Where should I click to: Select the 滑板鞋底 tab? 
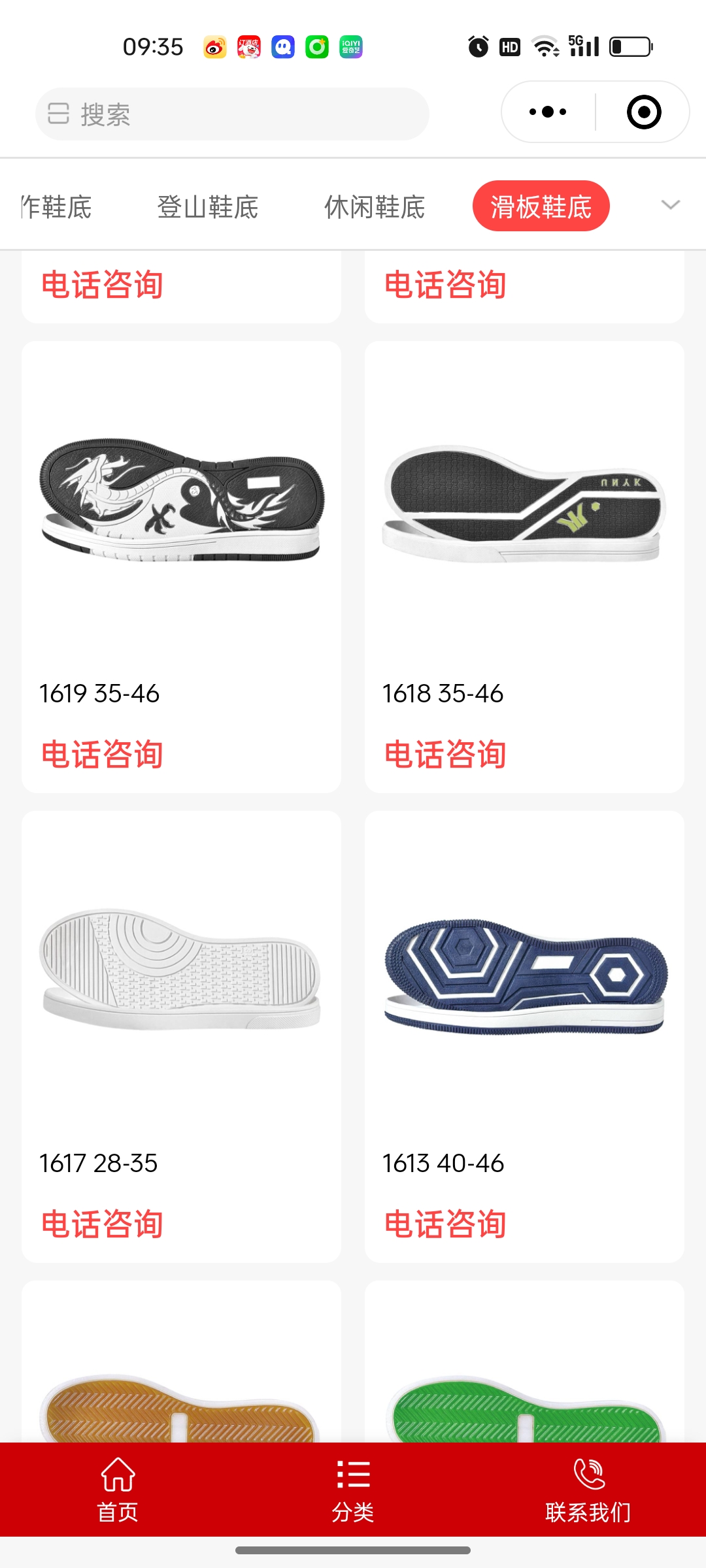click(x=541, y=206)
